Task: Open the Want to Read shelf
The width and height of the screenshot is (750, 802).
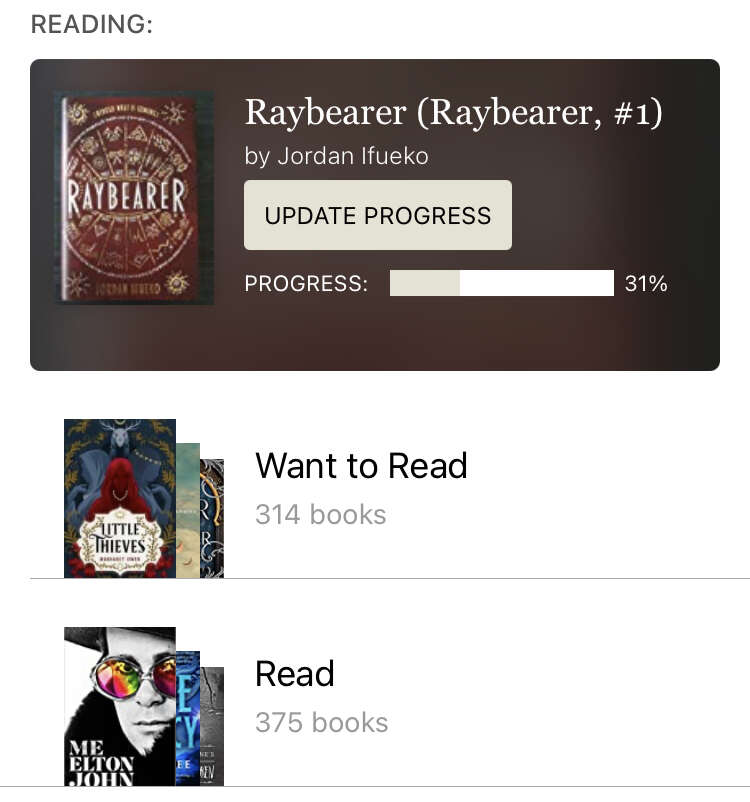Action: click(361, 488)
